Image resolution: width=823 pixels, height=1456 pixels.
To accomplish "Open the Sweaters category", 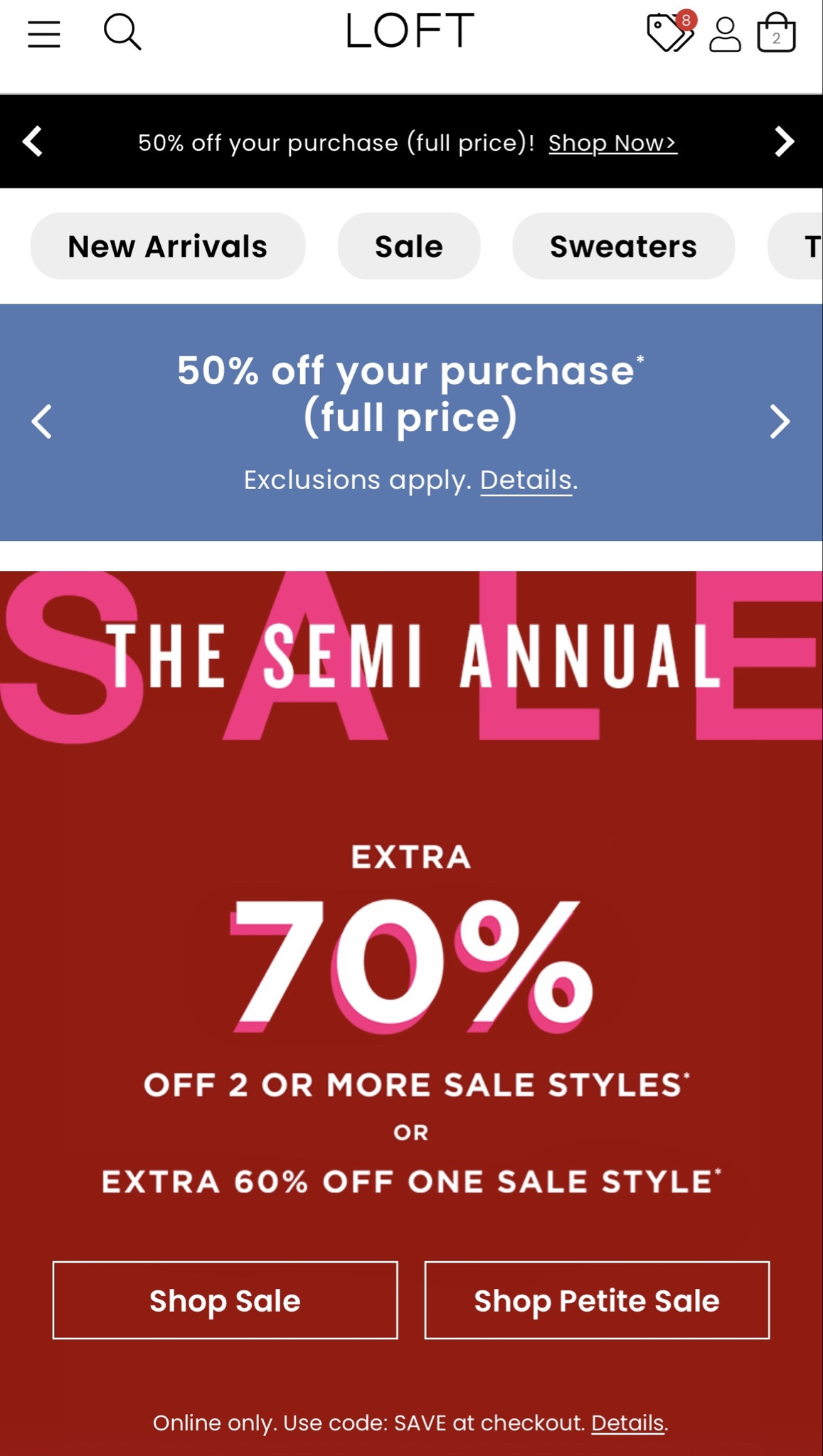I will pos(623,246).
